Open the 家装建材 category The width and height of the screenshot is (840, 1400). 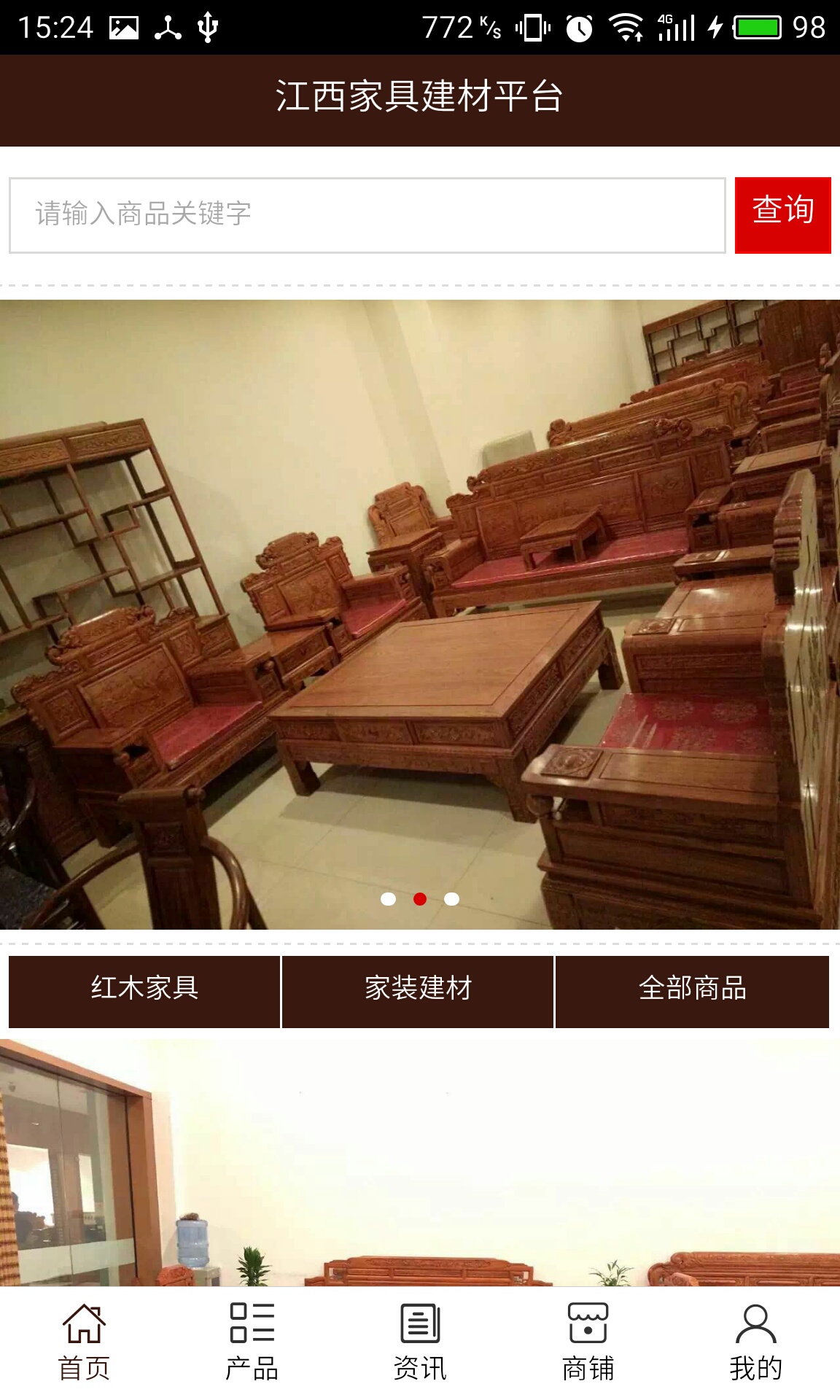[x=418, y=991]
